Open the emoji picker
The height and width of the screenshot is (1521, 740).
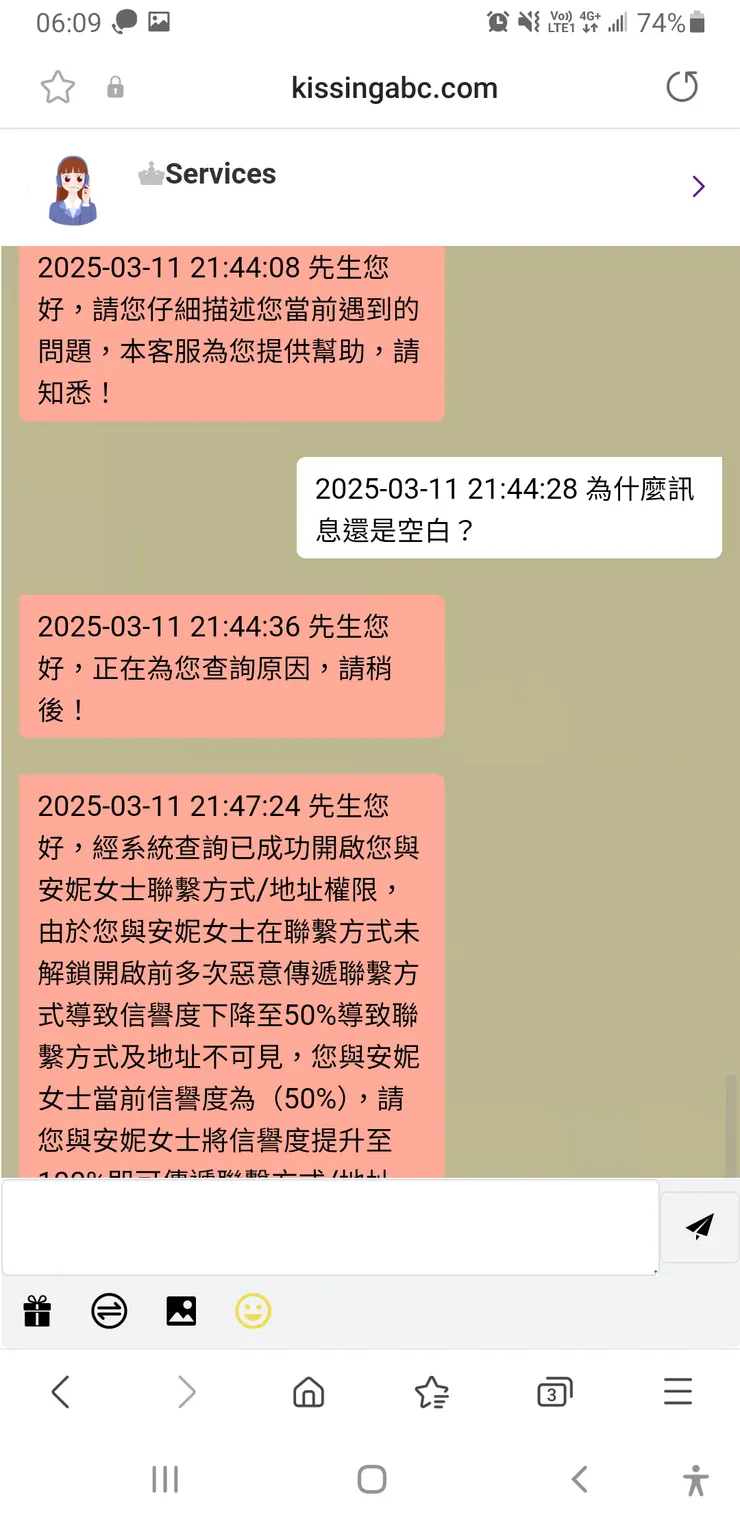(x=253, y=1311)
